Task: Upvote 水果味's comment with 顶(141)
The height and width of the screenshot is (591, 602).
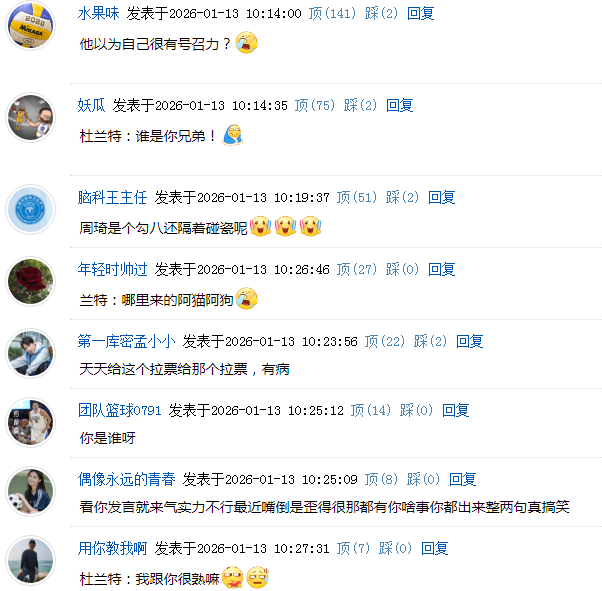Action: 329,13
